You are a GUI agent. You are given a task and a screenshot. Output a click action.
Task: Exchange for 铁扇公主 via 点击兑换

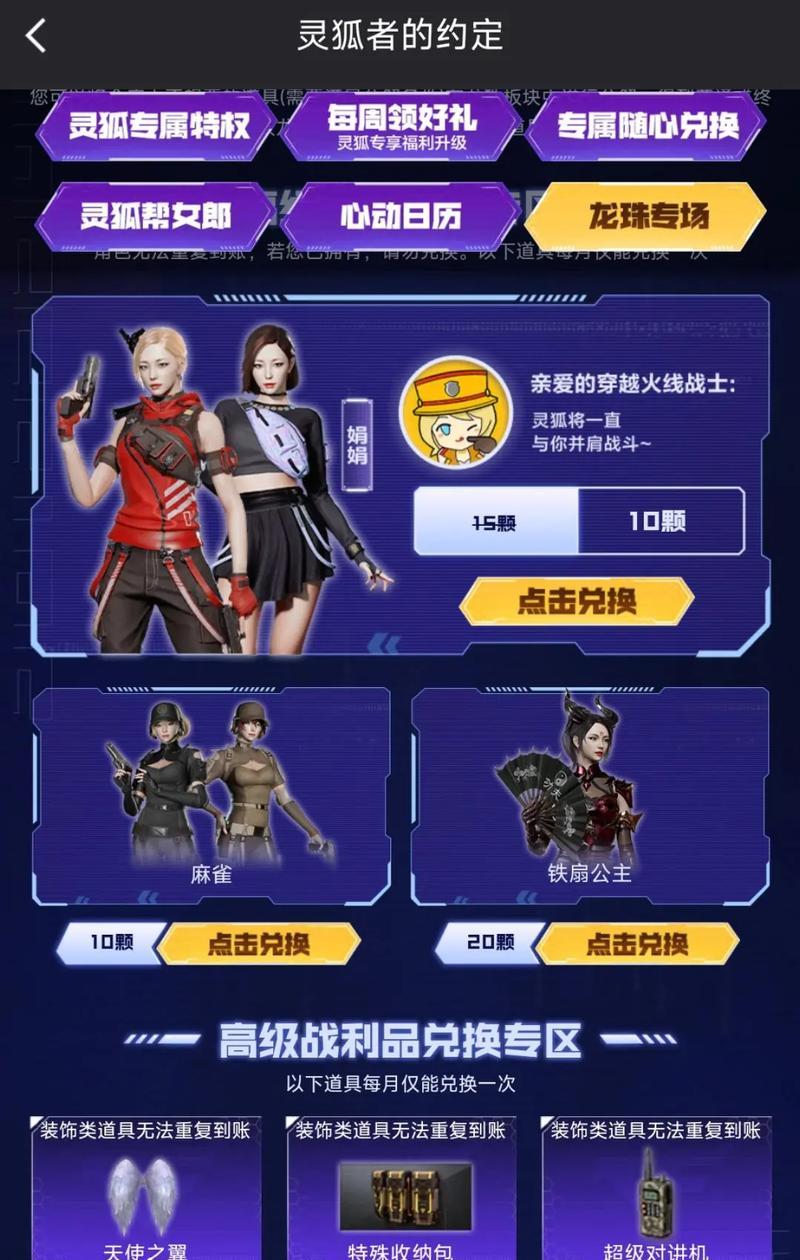[636, 944]
